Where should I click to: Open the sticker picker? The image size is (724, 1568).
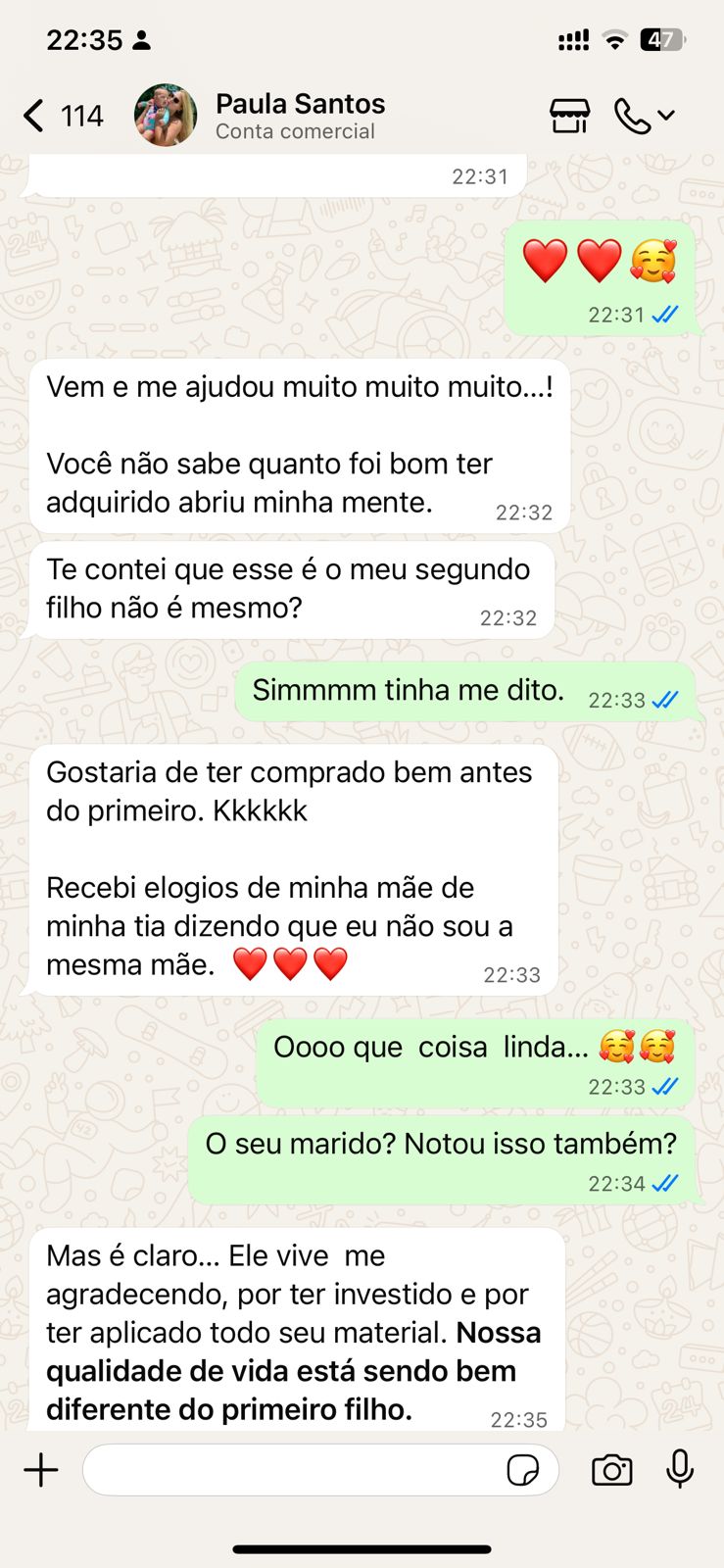523,1470
